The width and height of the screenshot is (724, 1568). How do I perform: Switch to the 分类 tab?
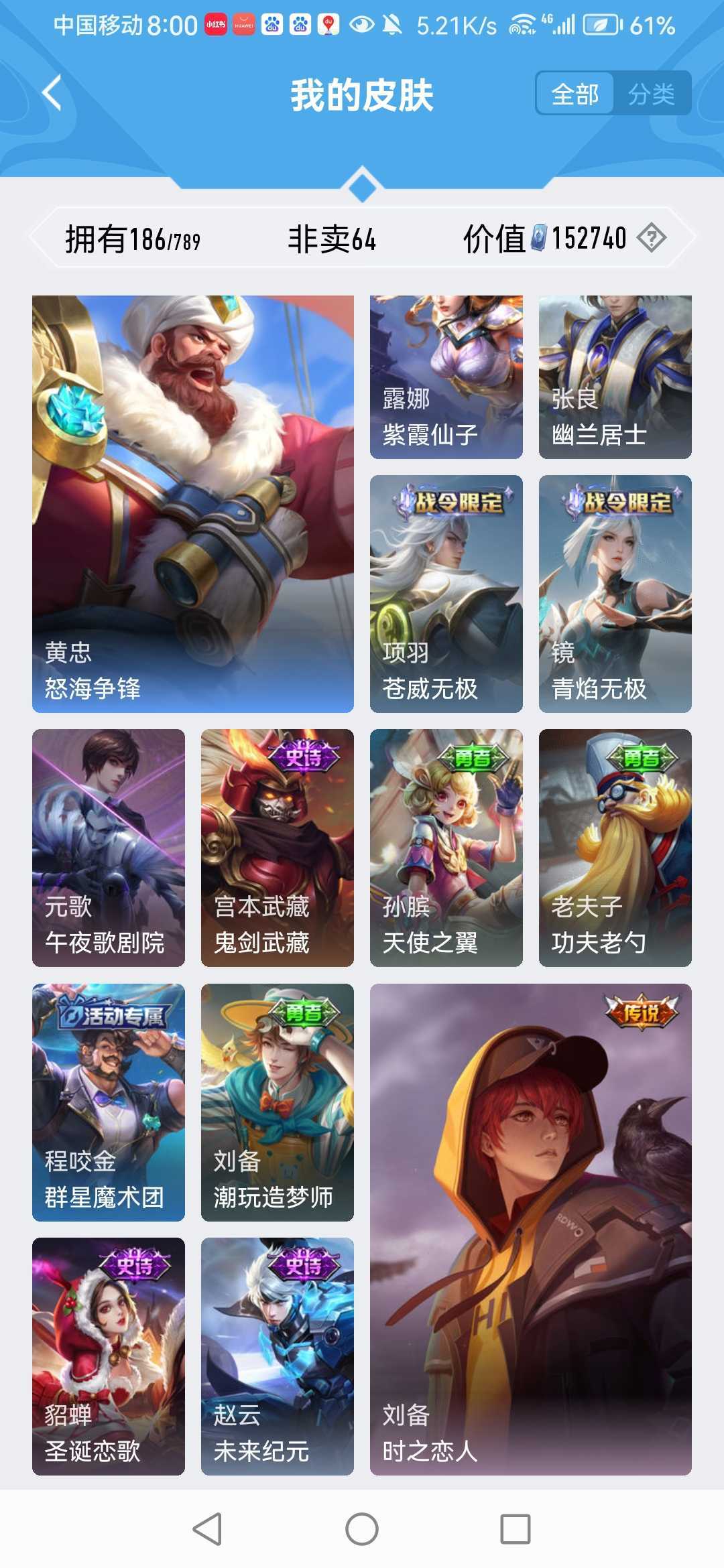point(651,93)
